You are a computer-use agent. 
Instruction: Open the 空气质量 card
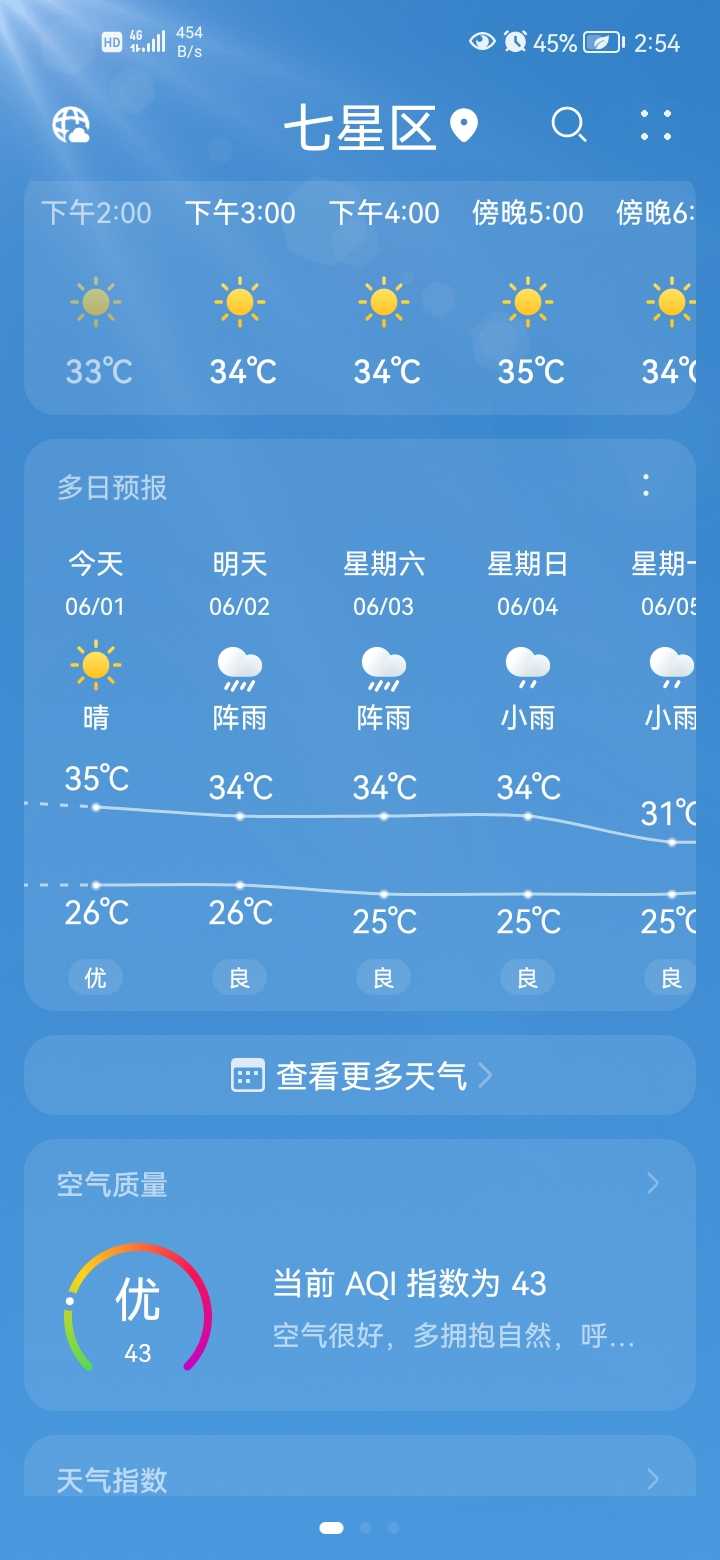pyautogui.click(x=360, y=1275)
